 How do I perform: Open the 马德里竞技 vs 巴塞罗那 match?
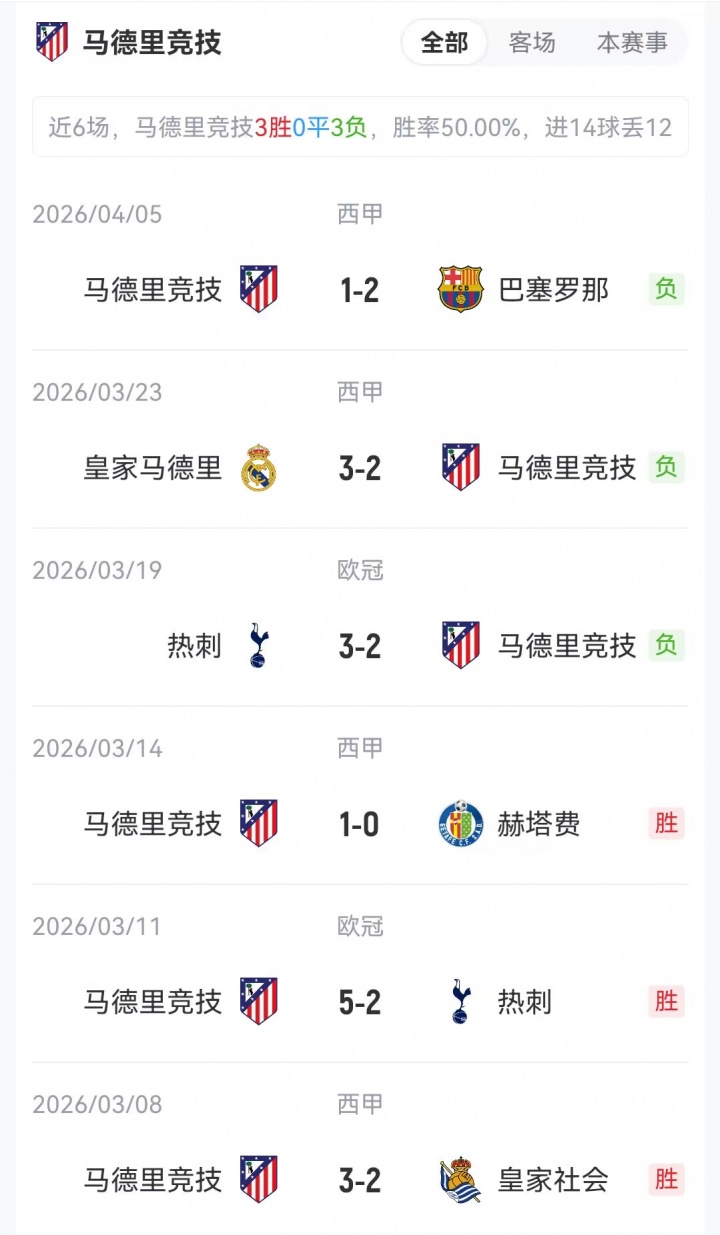click(x=360, y=290)
